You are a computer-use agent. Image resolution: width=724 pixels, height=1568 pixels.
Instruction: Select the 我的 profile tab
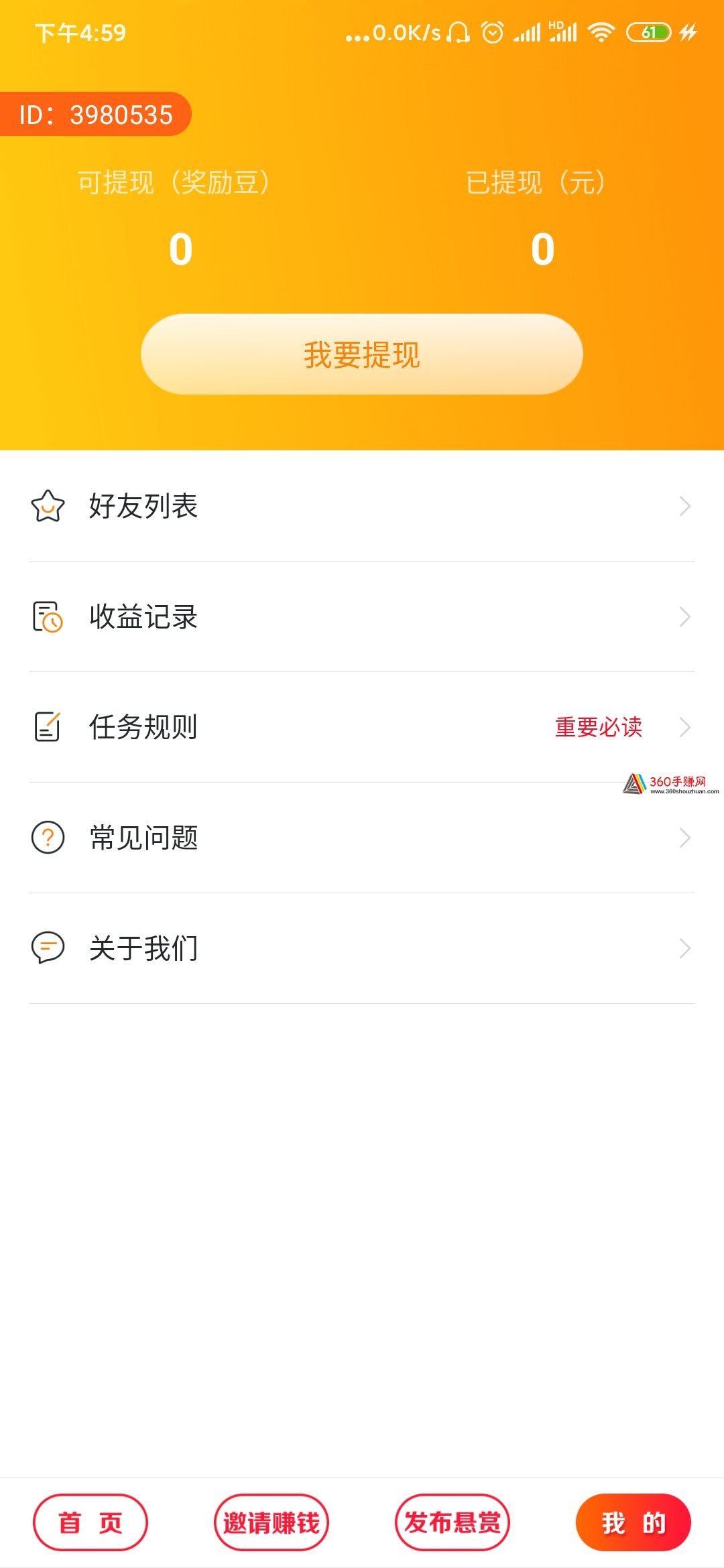(x=633, y=1522)
